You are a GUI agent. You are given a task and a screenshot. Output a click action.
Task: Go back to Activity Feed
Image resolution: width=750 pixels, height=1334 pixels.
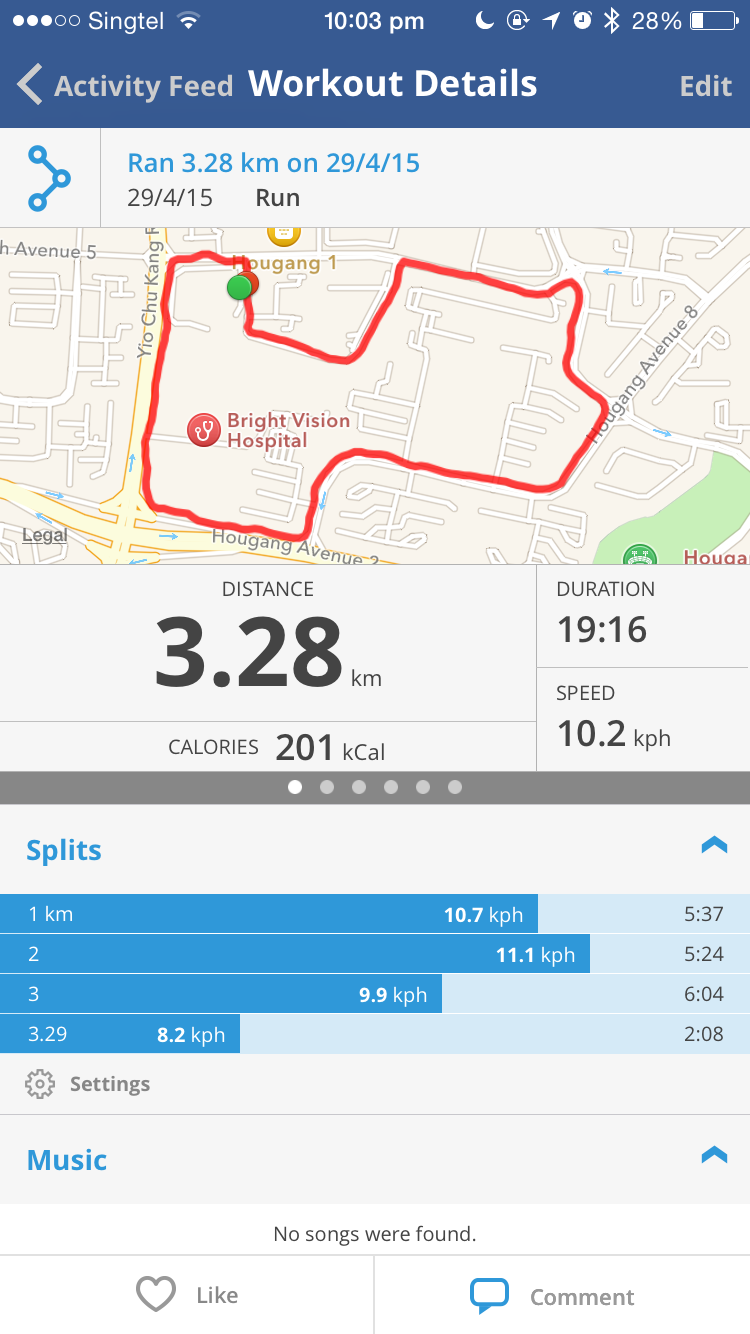coord(125,86)
